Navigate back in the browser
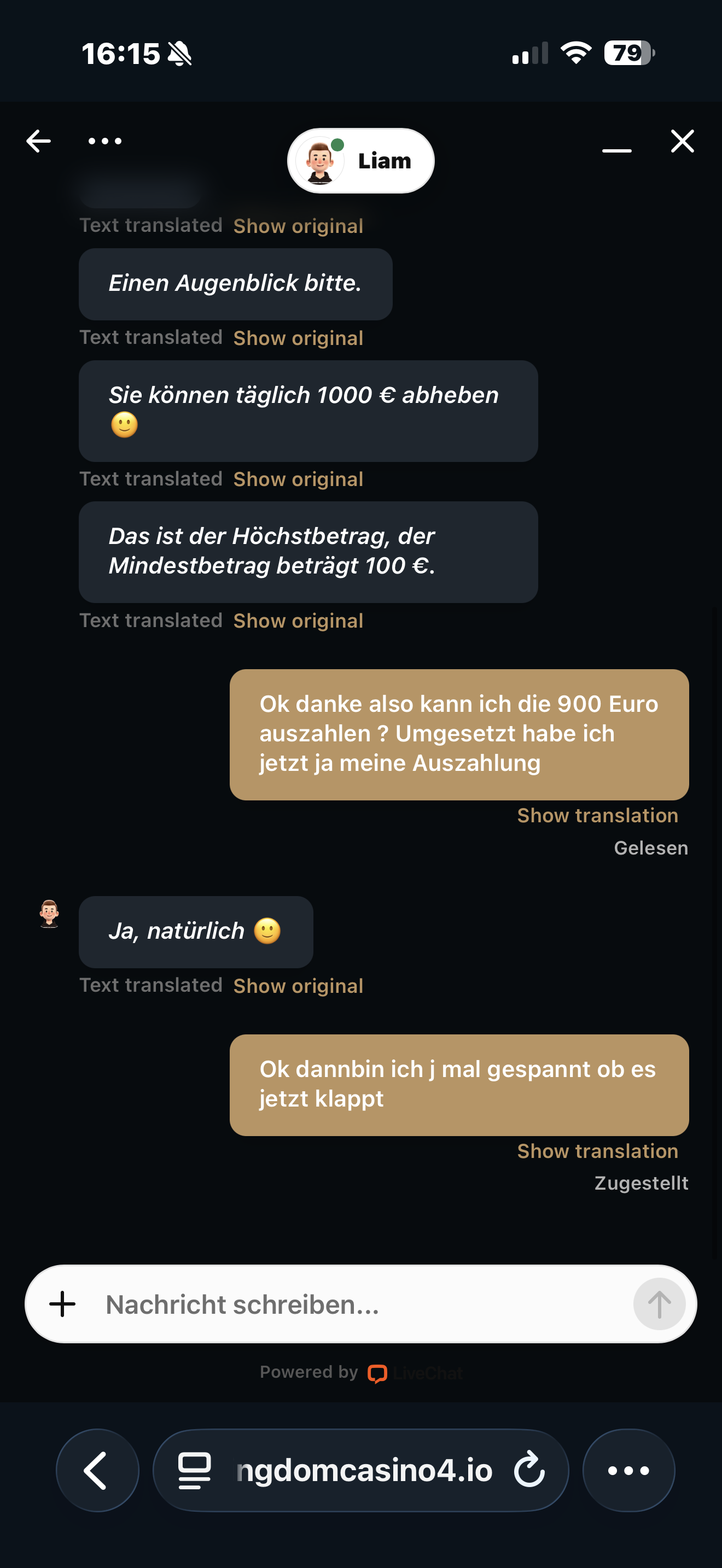 (x=97, y=1470)
